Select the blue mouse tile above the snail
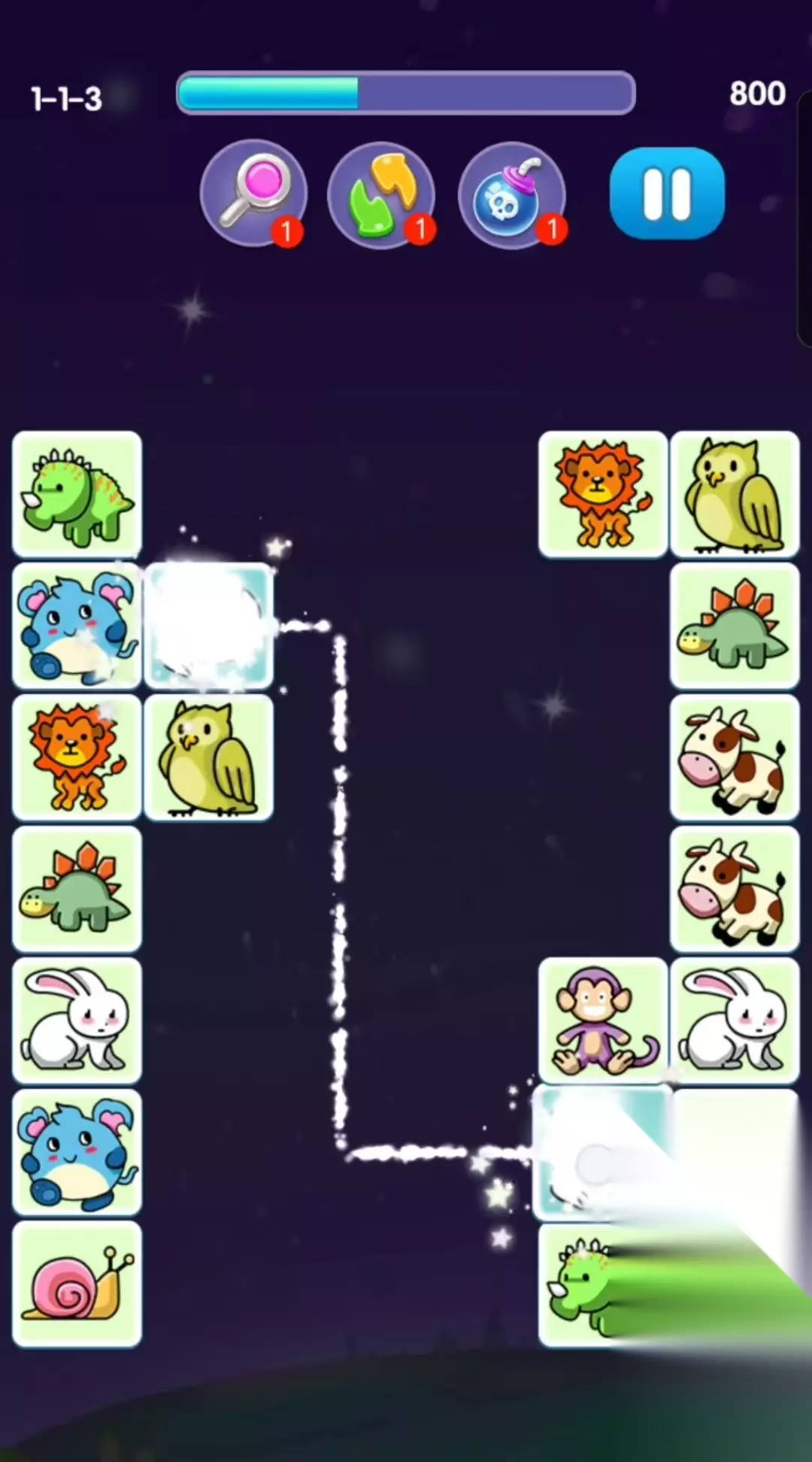812x1462 pixels. tap(77, 1152)
